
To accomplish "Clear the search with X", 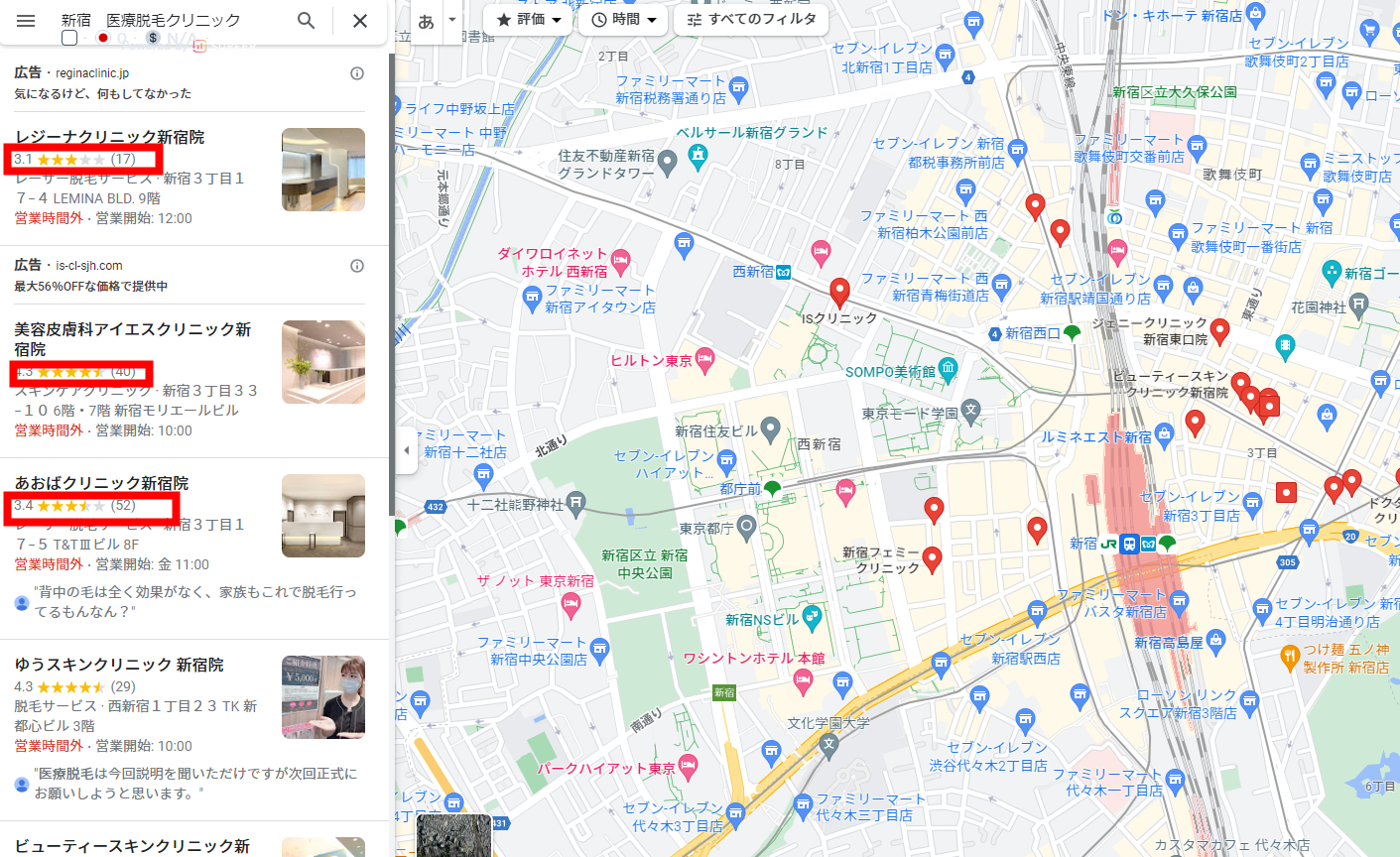I will click(360, 21).
